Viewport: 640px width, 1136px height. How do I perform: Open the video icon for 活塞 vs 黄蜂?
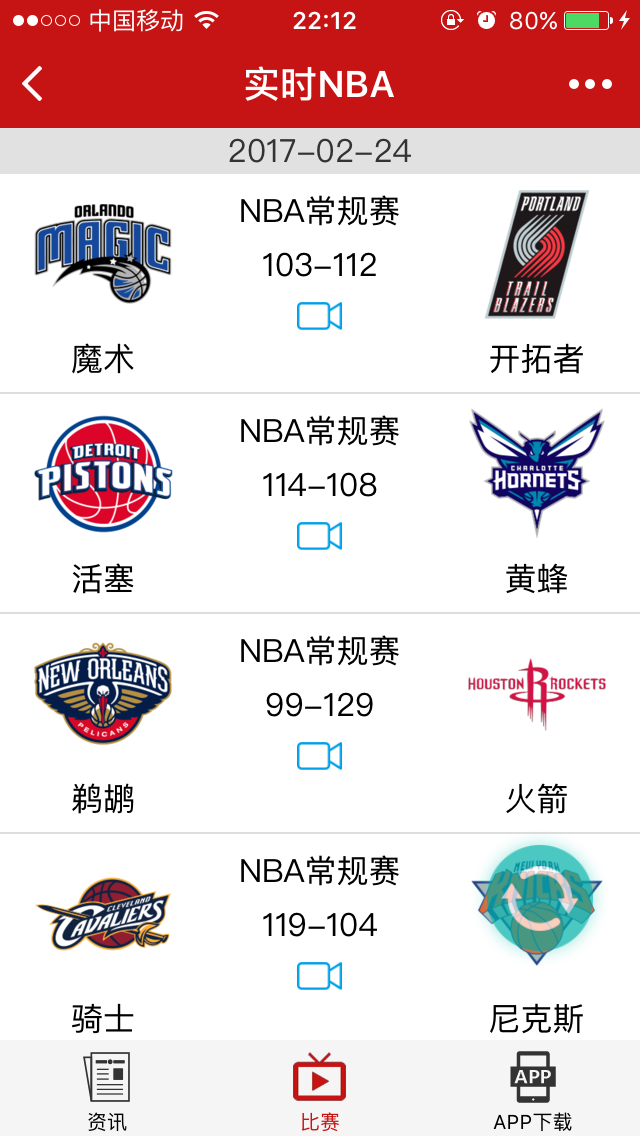320,536
